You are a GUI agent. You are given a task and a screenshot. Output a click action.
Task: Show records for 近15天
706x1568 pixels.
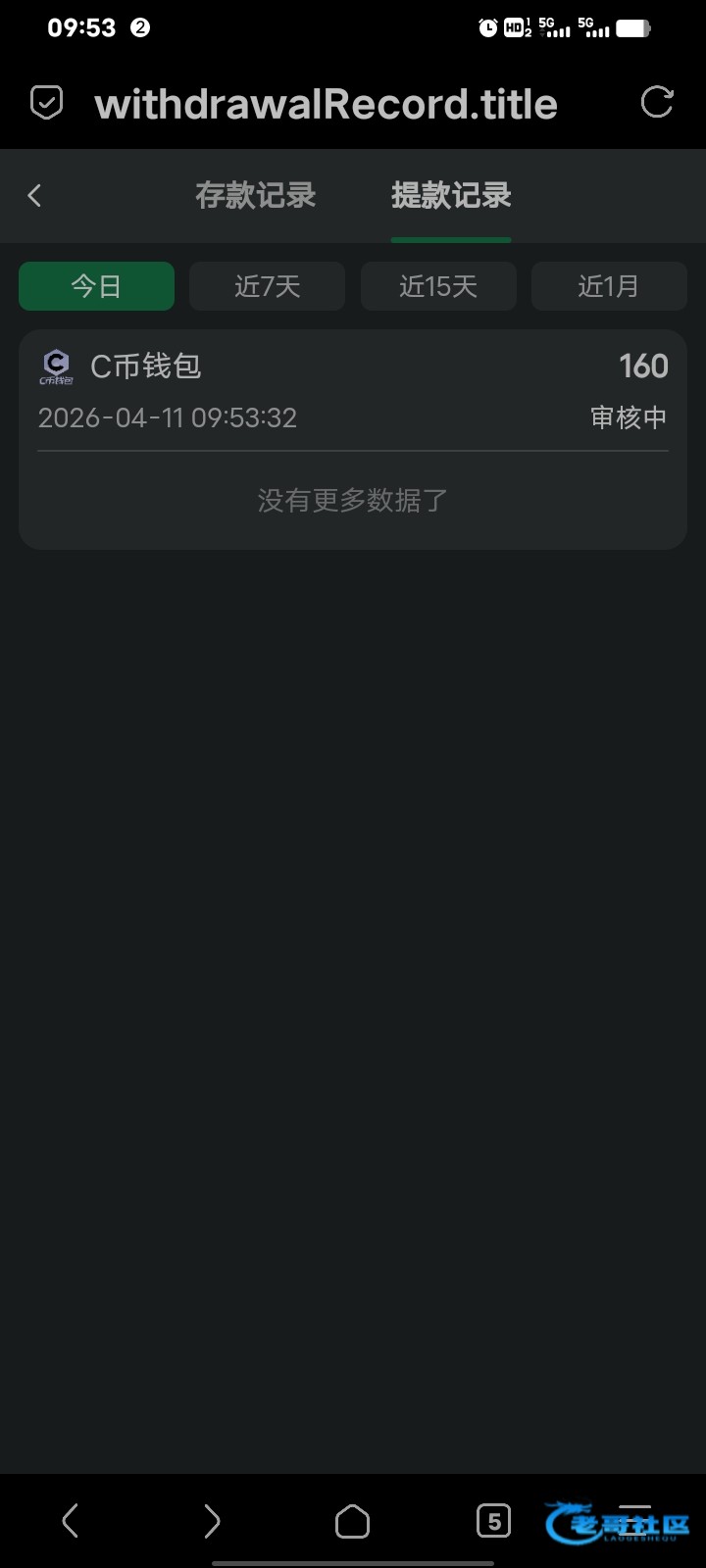pyautogui.click(x=438, y=286)
